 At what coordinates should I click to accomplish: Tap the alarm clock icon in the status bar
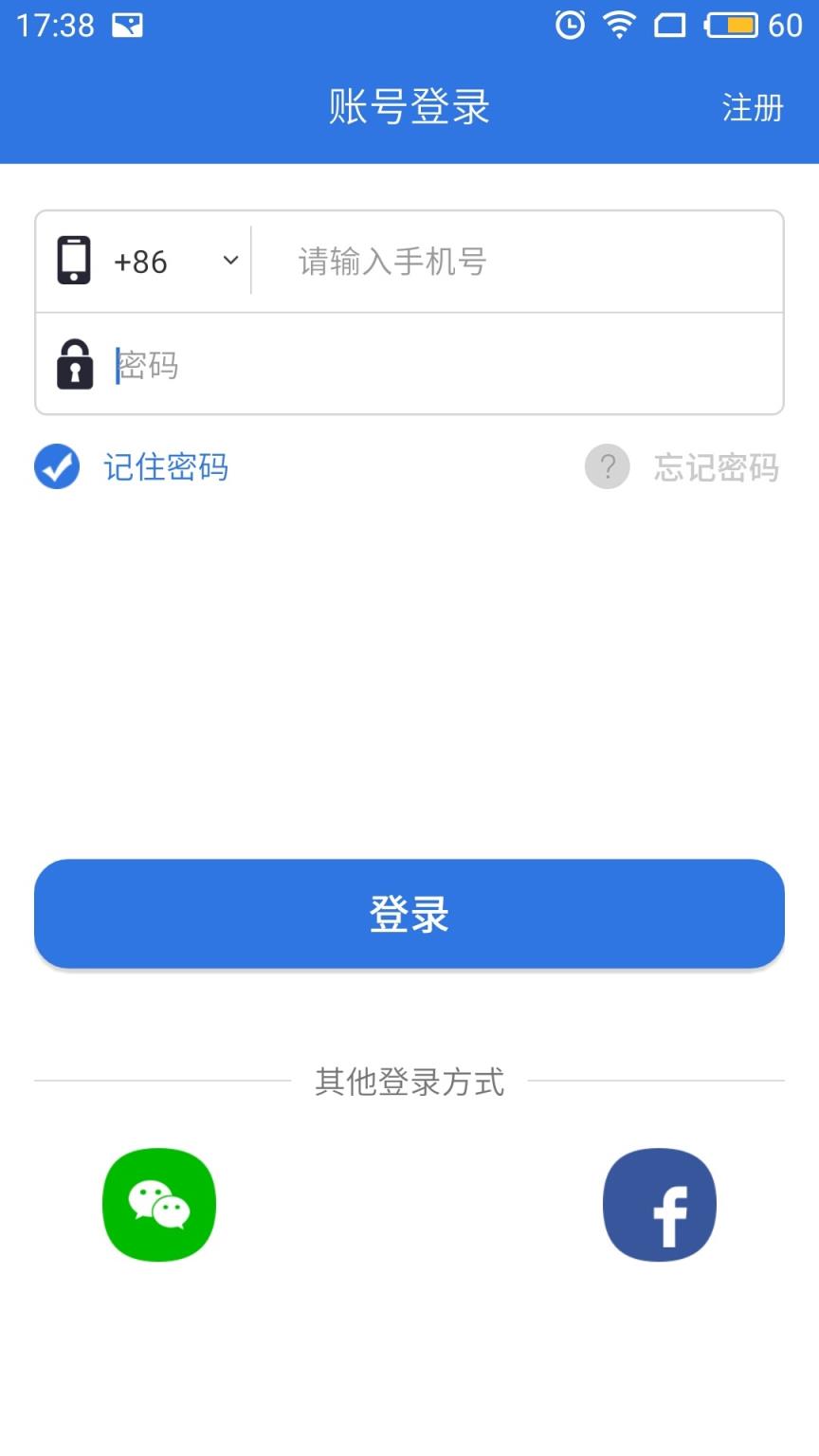tap(569, 25)
